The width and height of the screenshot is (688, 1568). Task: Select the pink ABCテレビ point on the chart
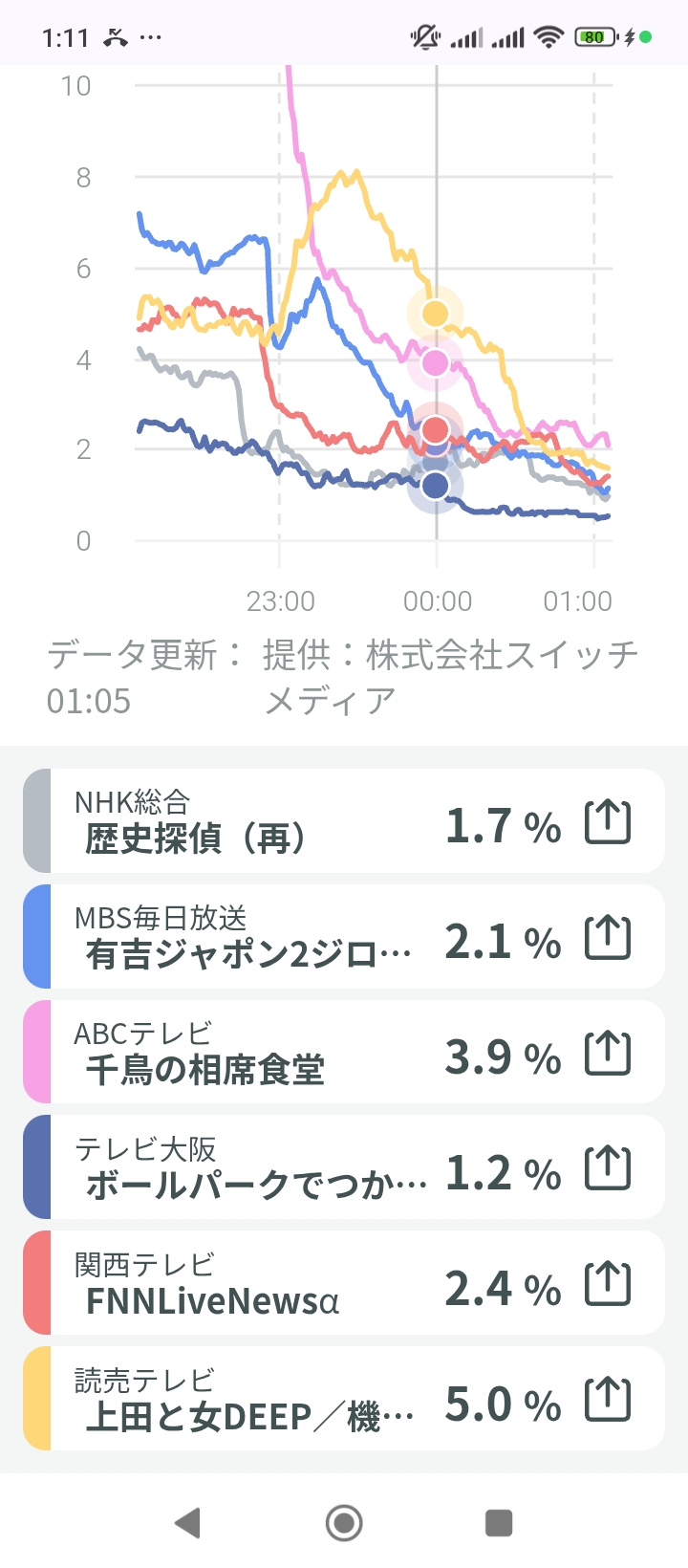(x=436, y=363)
